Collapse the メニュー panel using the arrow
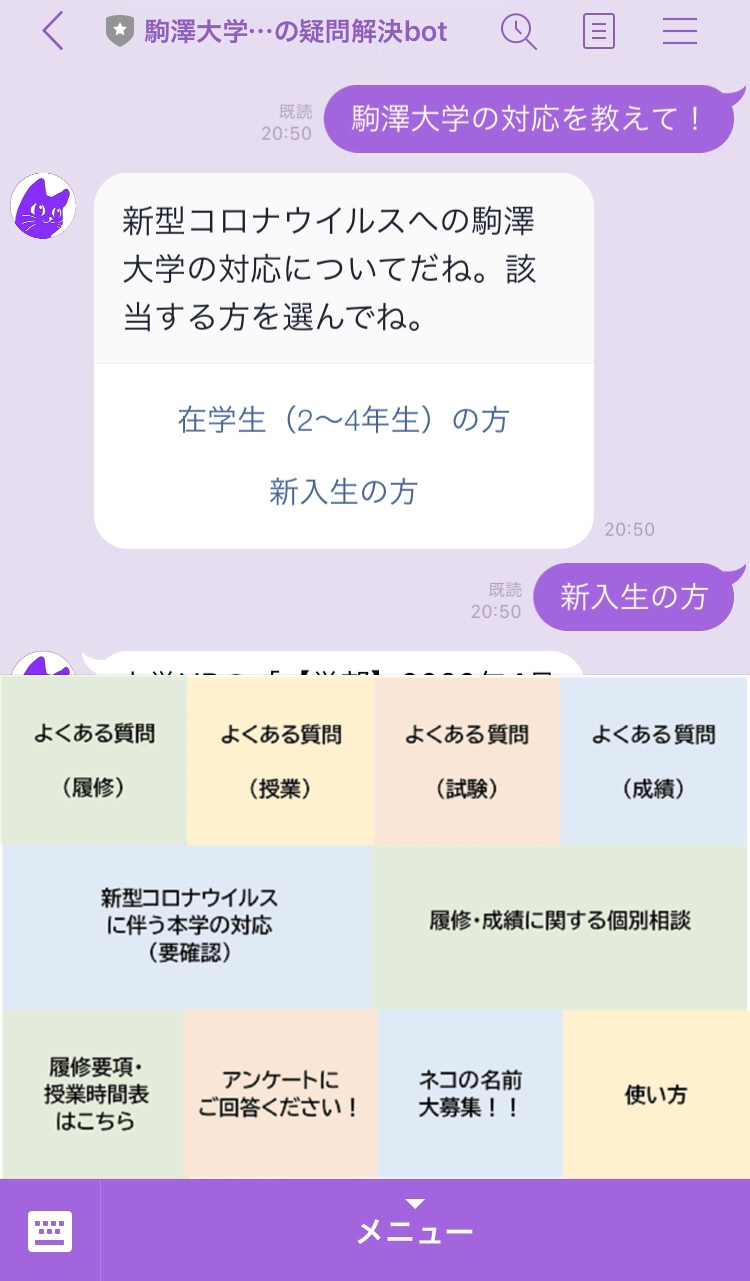 [x=415, y=1204]
